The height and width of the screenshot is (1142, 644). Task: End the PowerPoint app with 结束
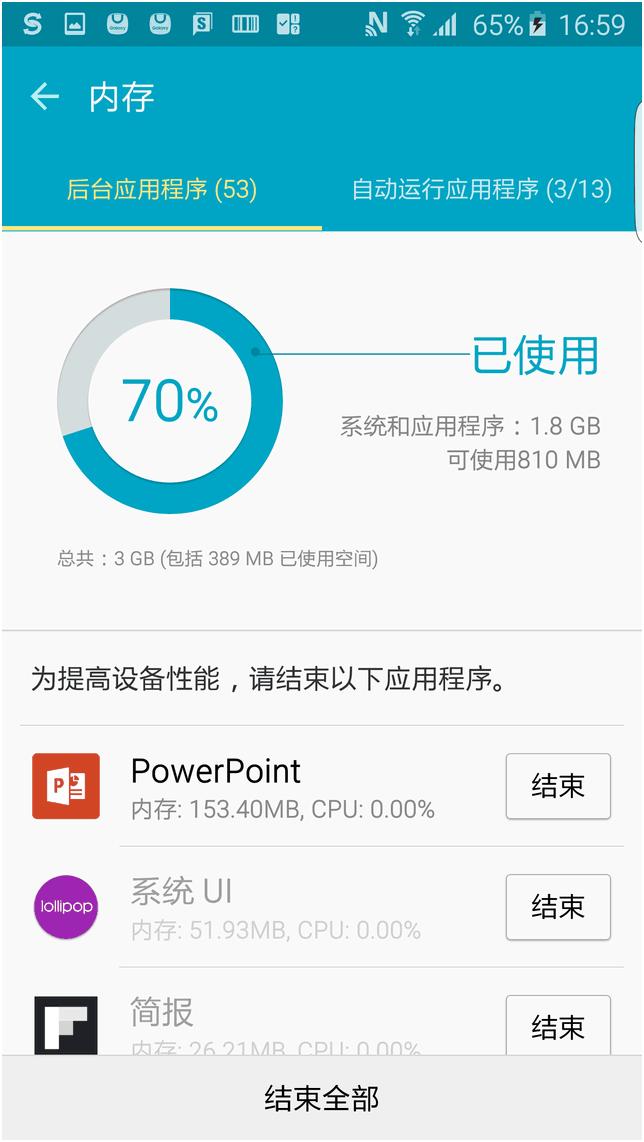pos(558,786)
